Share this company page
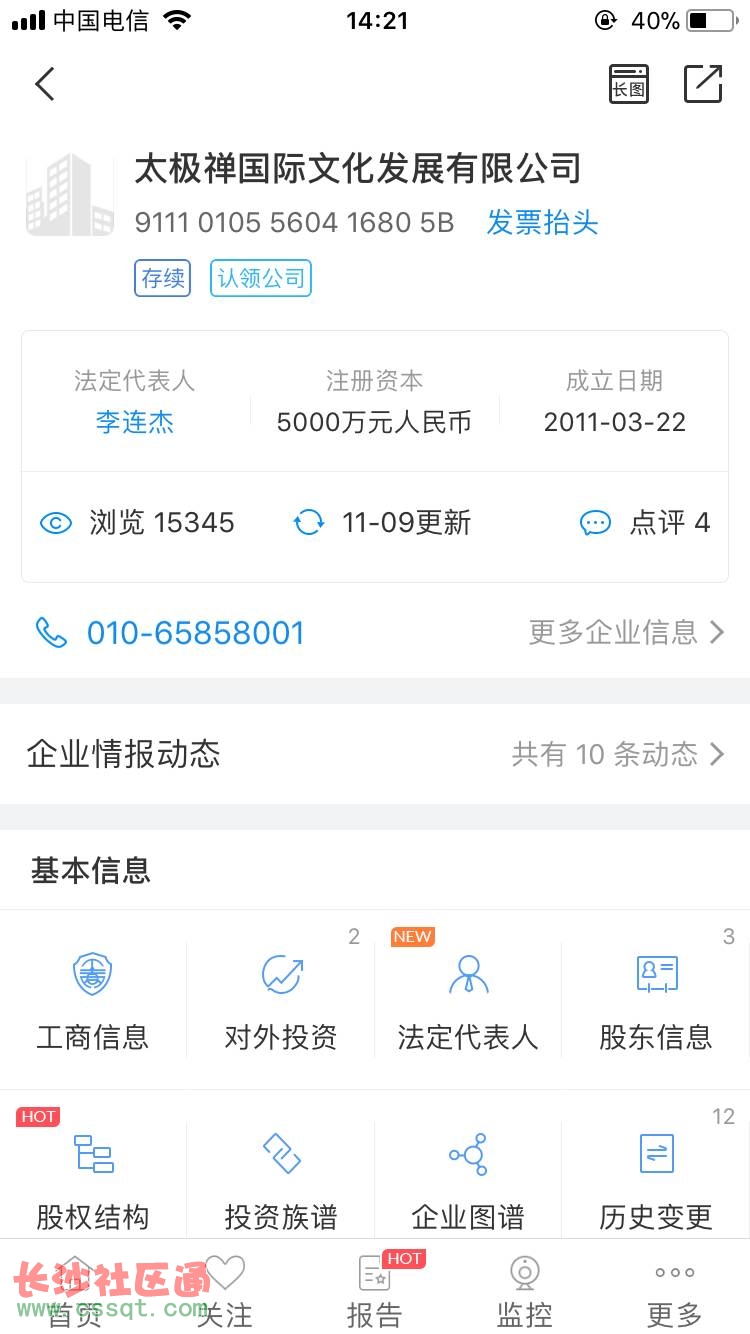 coord(703,84)
